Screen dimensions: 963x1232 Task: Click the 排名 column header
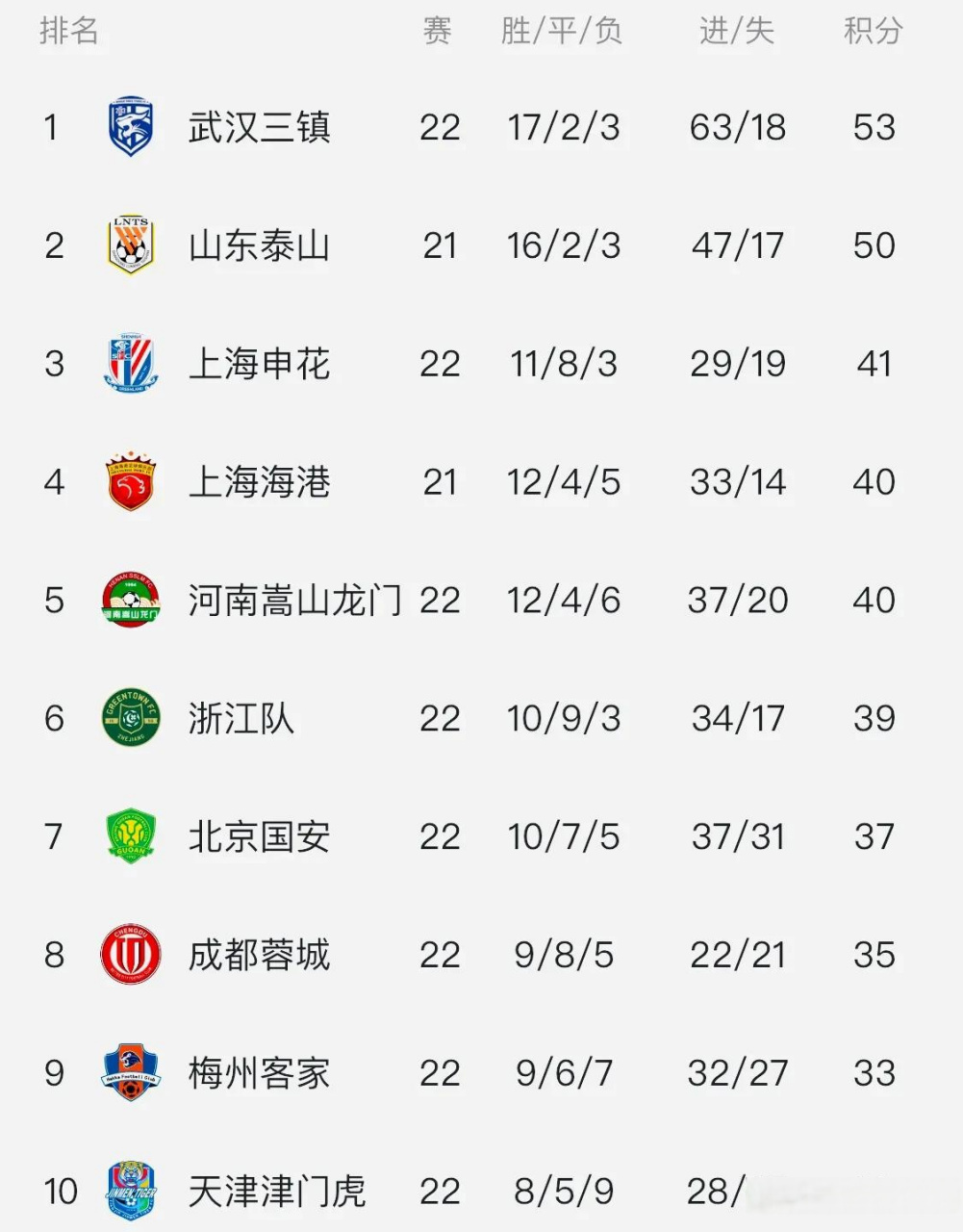(63, 34)
